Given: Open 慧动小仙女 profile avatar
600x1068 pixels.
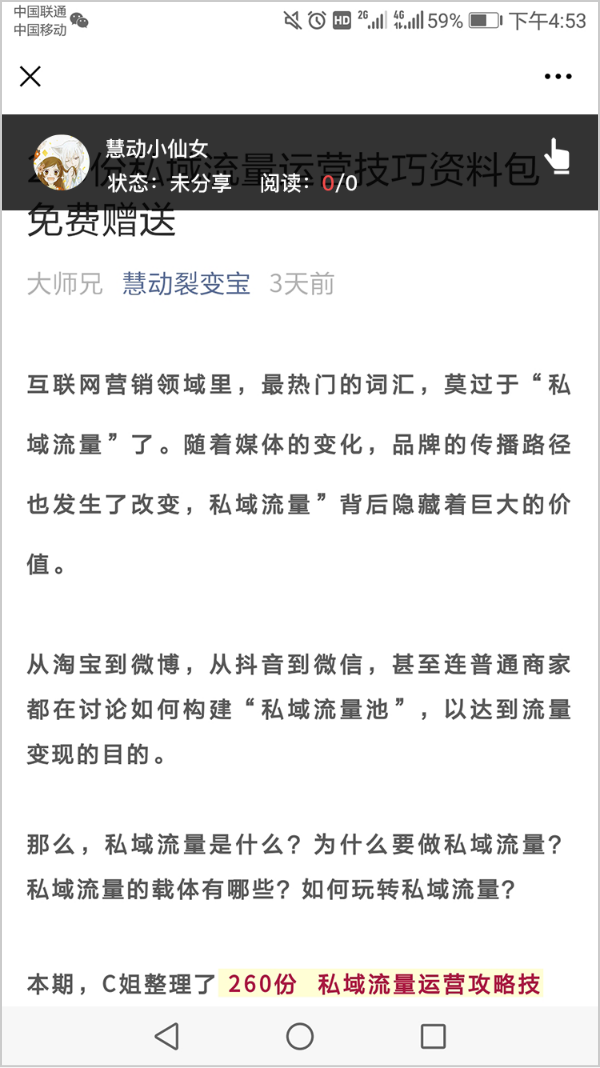Looking at the screenshot, I should click(61, 162).
